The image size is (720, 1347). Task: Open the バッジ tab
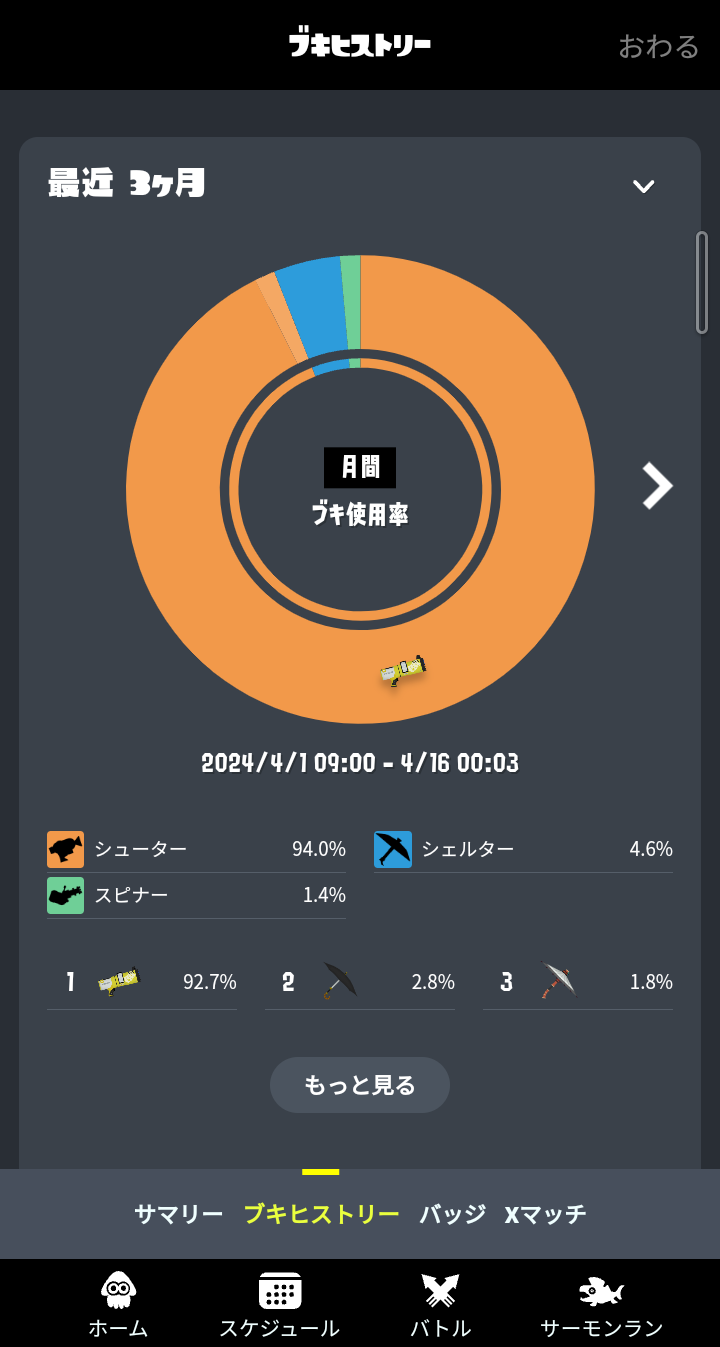tap(452, 1214)
